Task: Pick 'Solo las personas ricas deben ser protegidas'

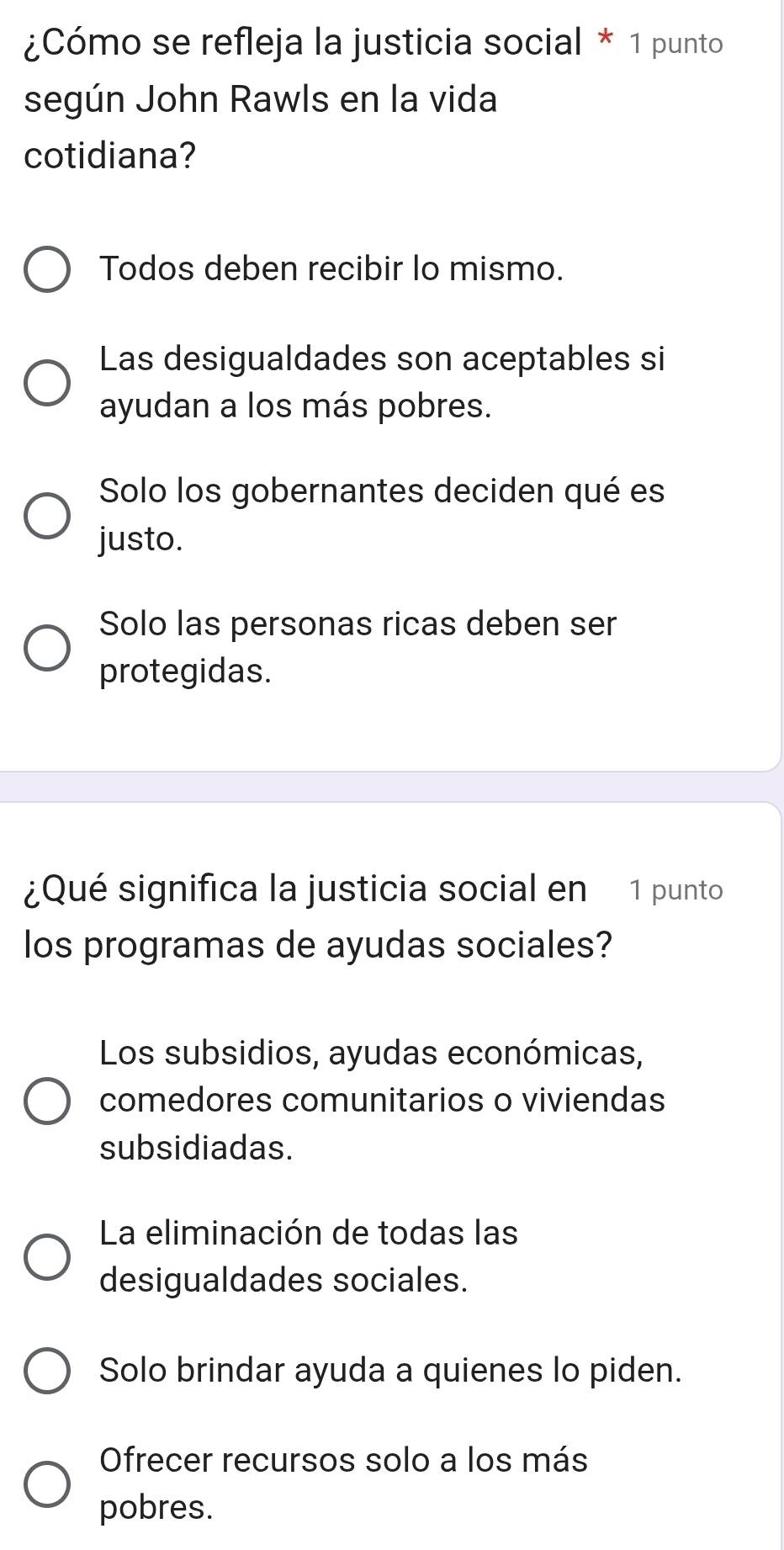Action: click(46, 648)
